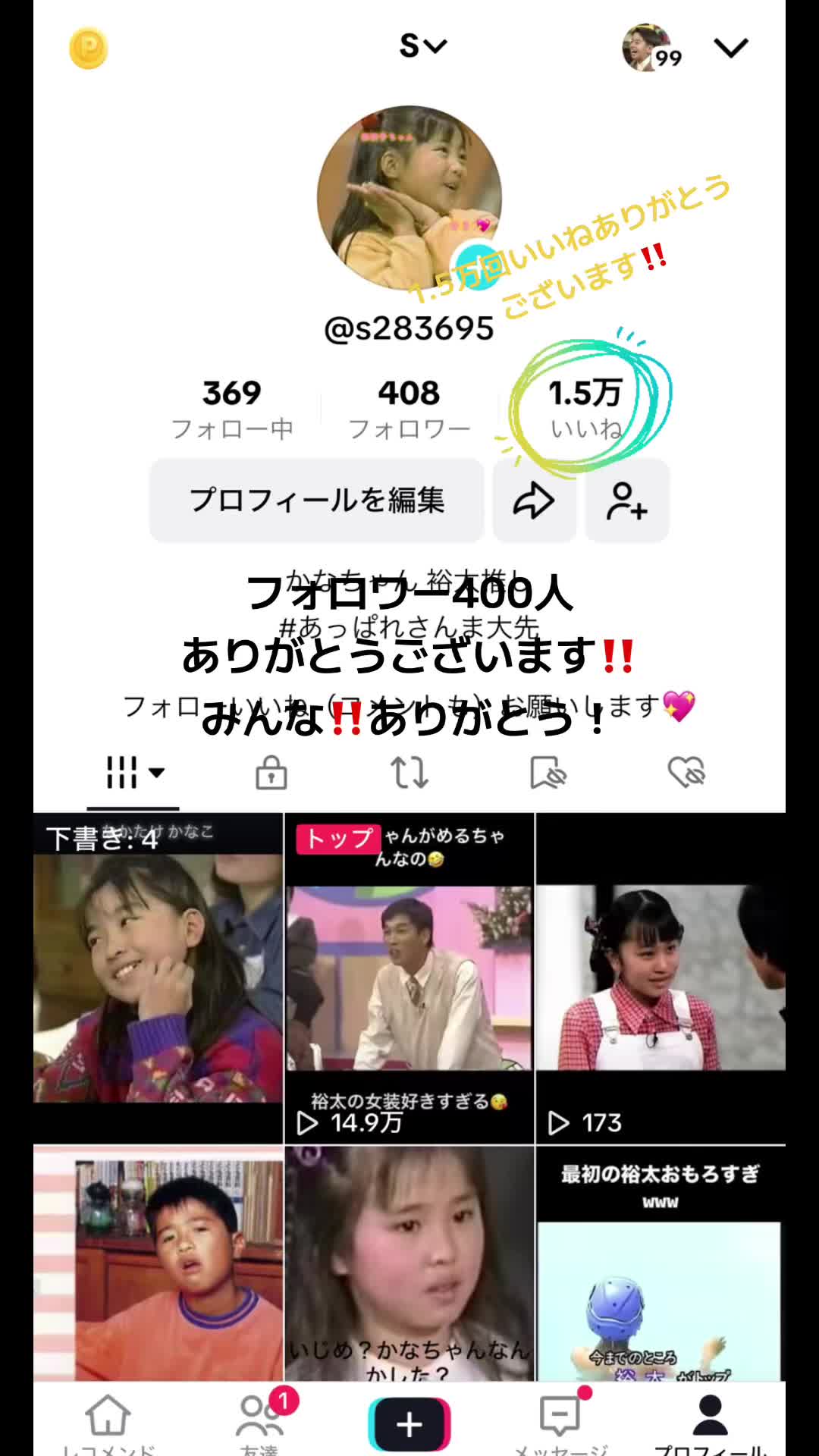Switch to the hidden liked videos tab
Screen dimensions: 819x1456
686,773
